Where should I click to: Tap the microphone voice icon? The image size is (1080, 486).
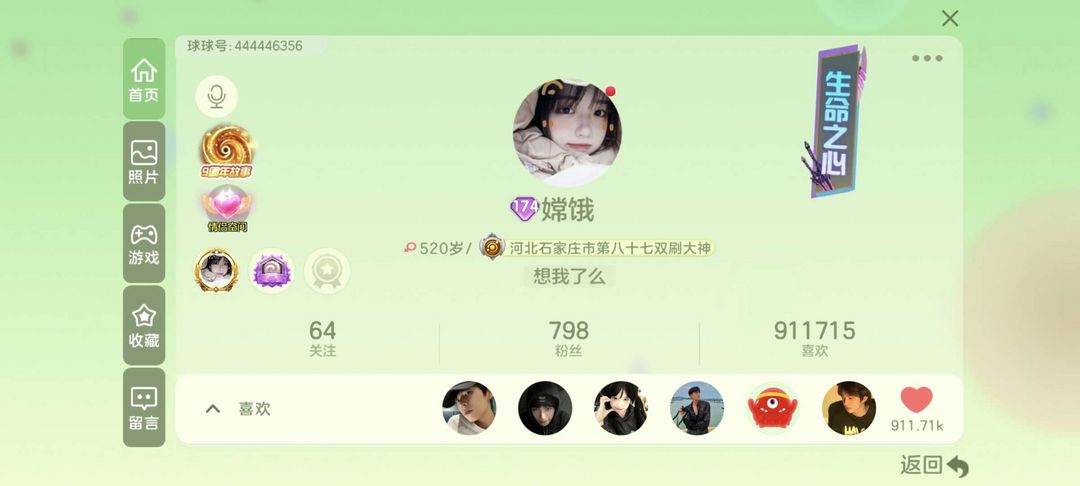click(216, 96)
